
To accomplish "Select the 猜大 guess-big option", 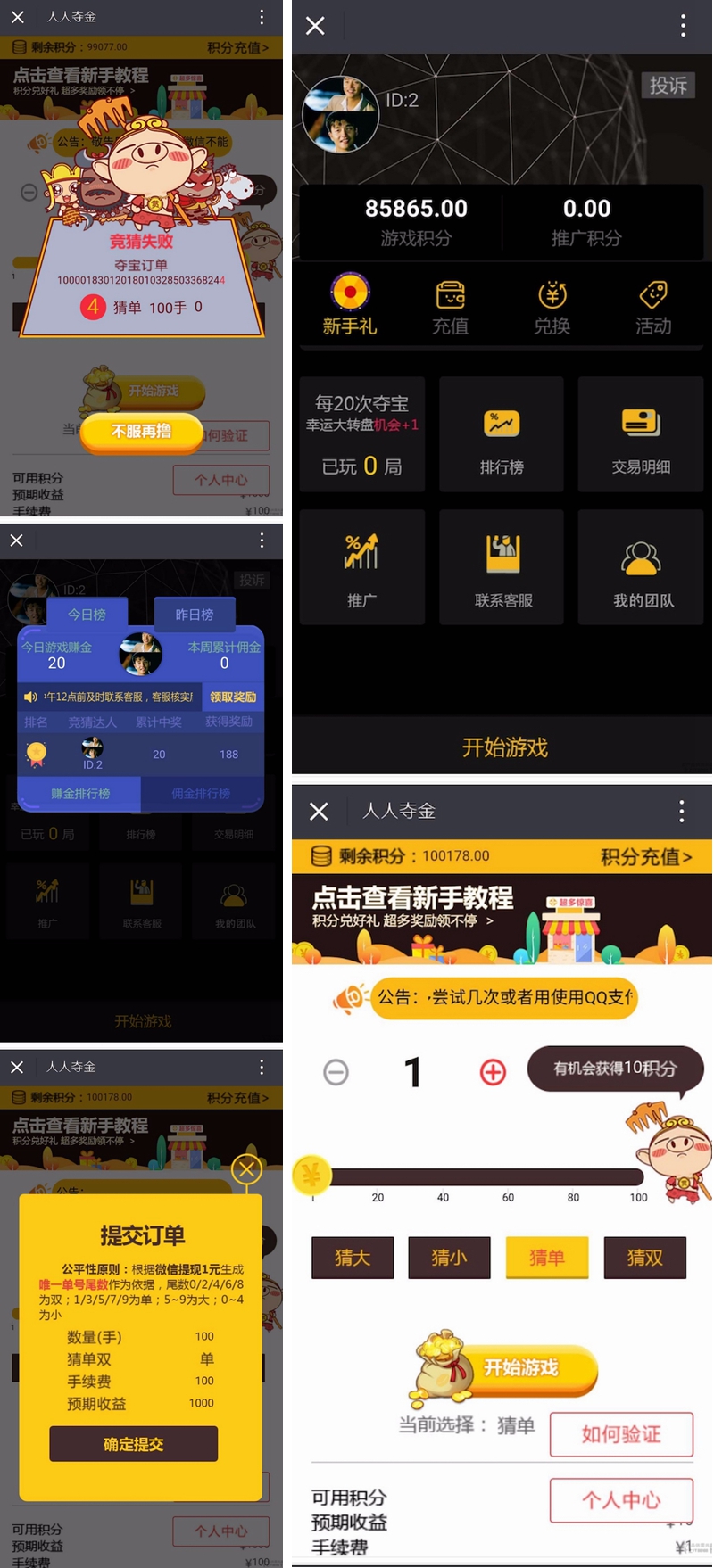I will click(352, 1258).
